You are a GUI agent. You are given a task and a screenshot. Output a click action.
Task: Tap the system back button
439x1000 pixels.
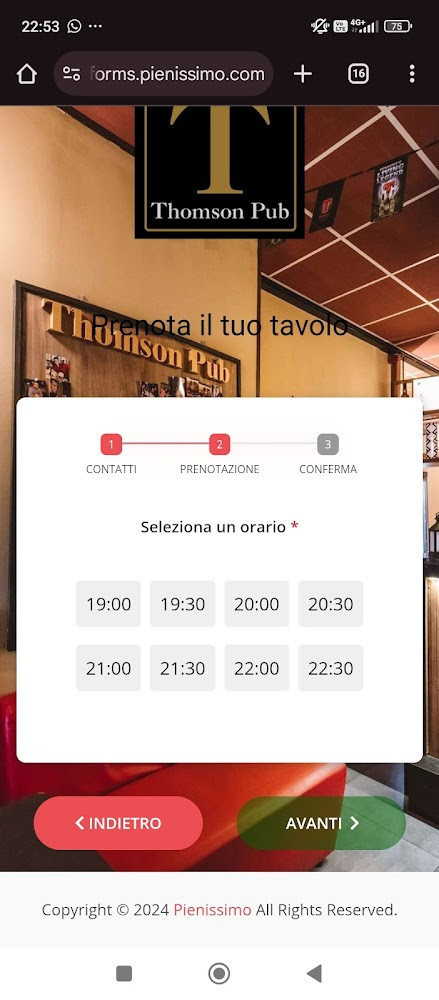(314, 973)
